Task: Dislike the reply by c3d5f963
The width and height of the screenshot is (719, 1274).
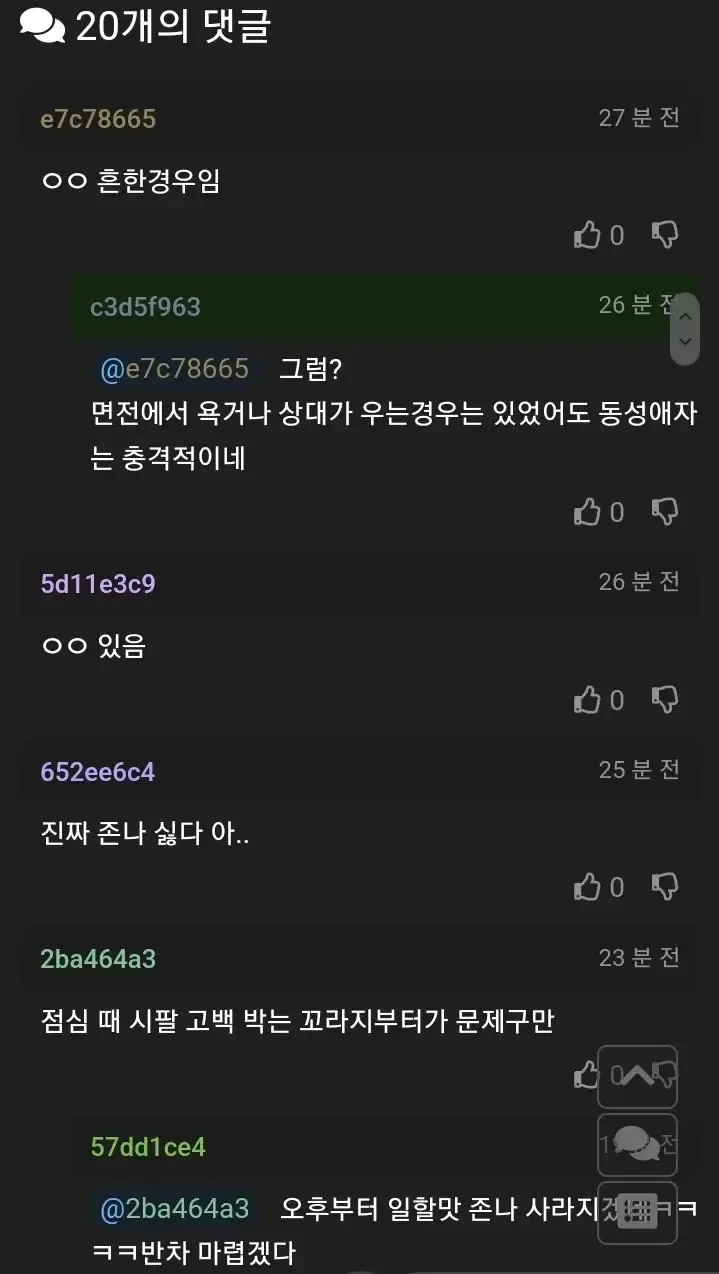Action: pos(665,512)
